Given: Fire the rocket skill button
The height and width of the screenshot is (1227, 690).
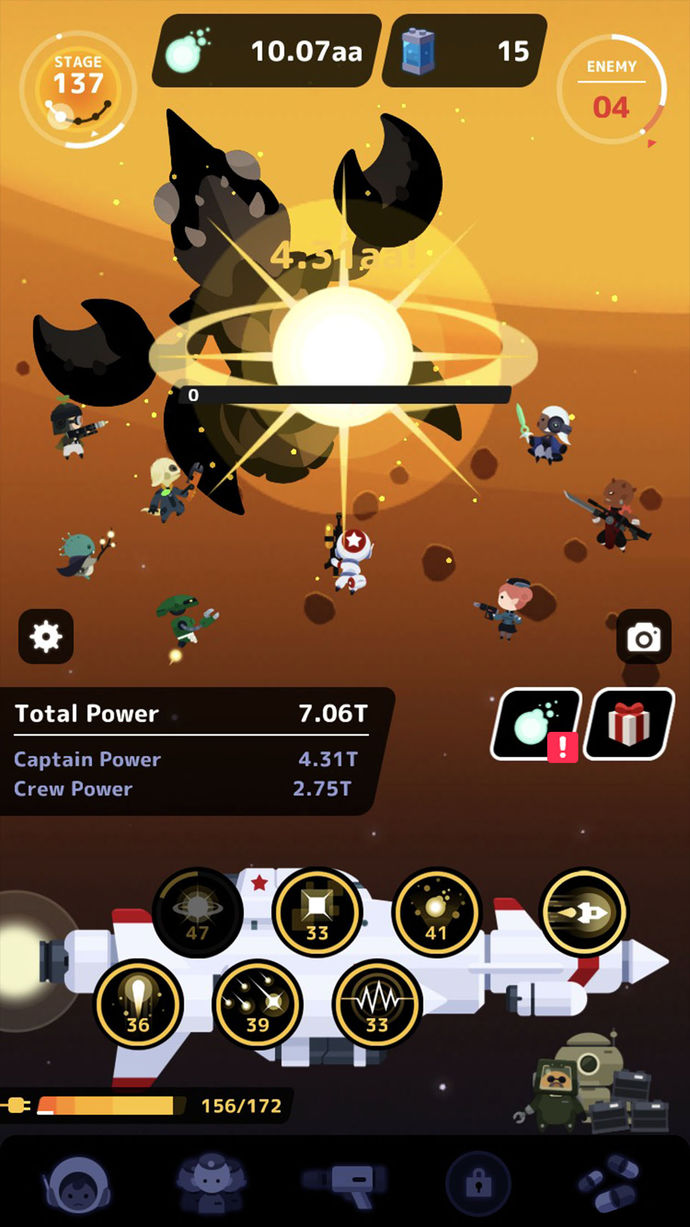Looking at the screenshot, I should point(584,912).
